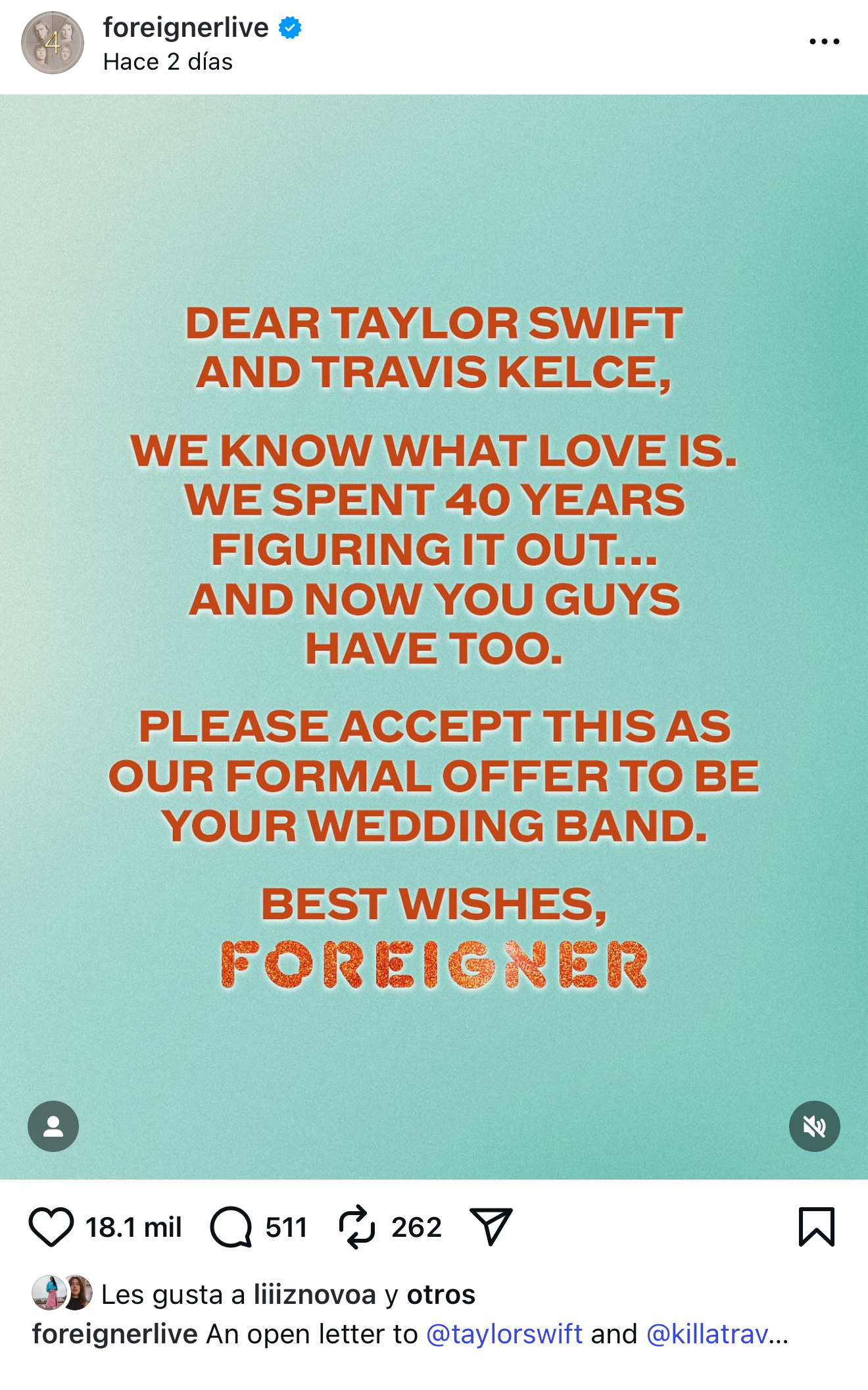Repost this post

pyautogui.click(x=357, y=1227)
